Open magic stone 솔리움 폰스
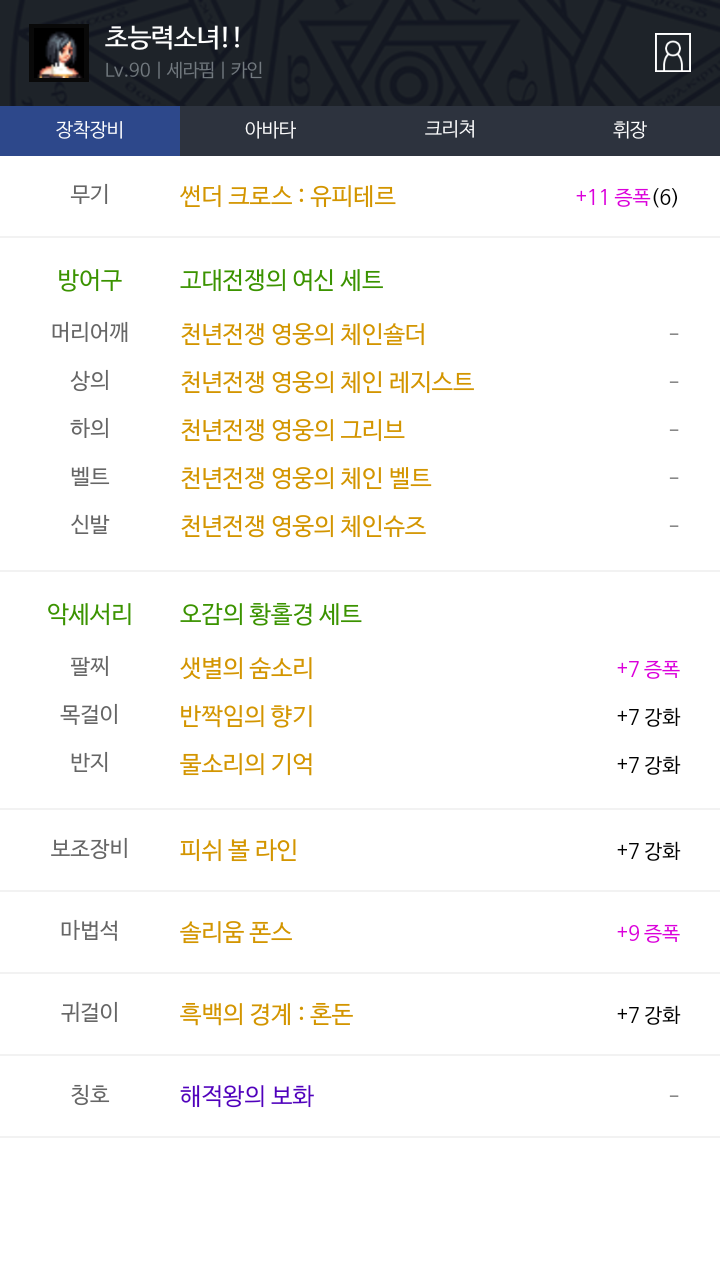This screenshot has width=720, height=1280. pyautogui.click(x=236, y=932)
